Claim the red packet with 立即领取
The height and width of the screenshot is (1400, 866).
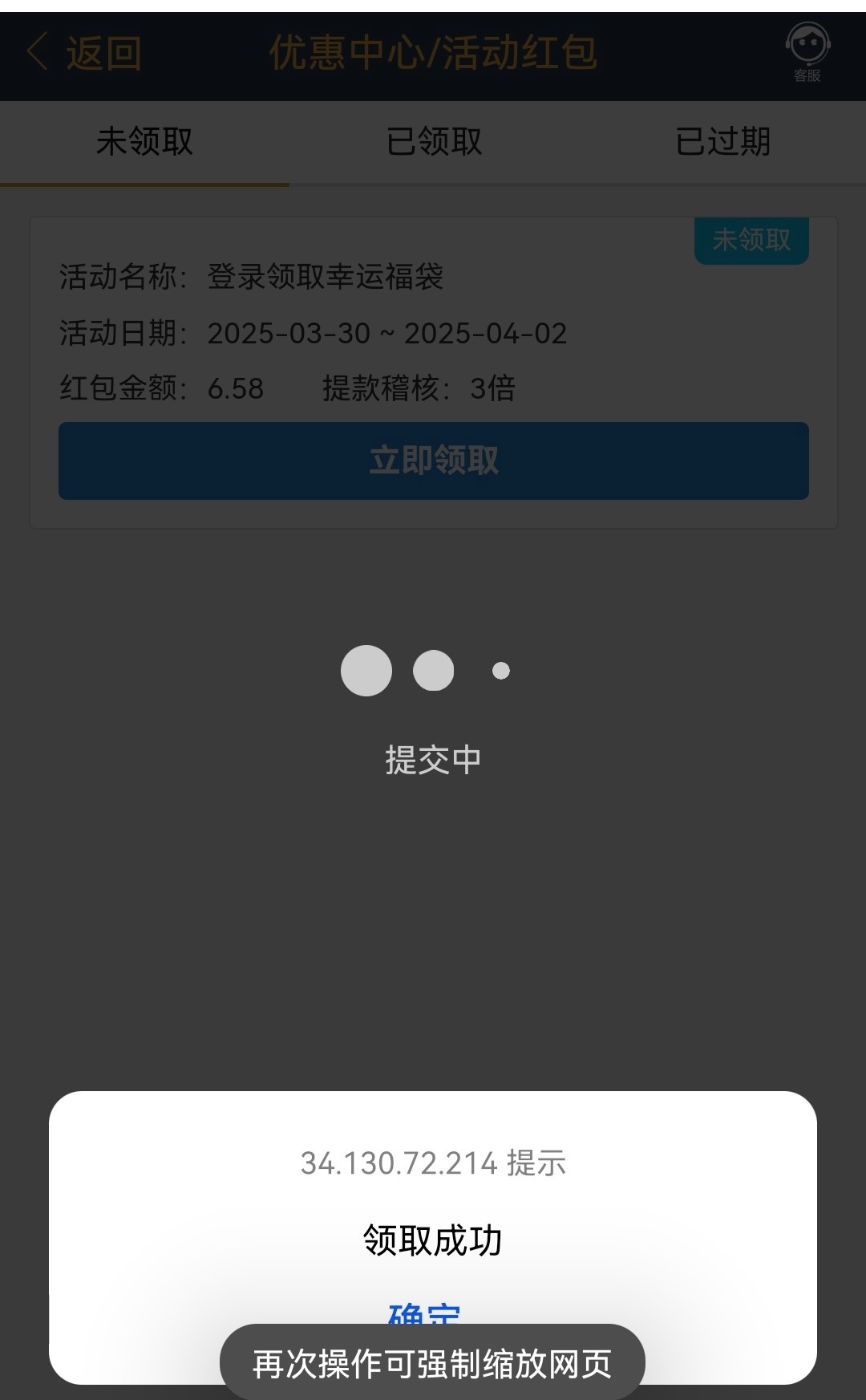click(433, 461)
